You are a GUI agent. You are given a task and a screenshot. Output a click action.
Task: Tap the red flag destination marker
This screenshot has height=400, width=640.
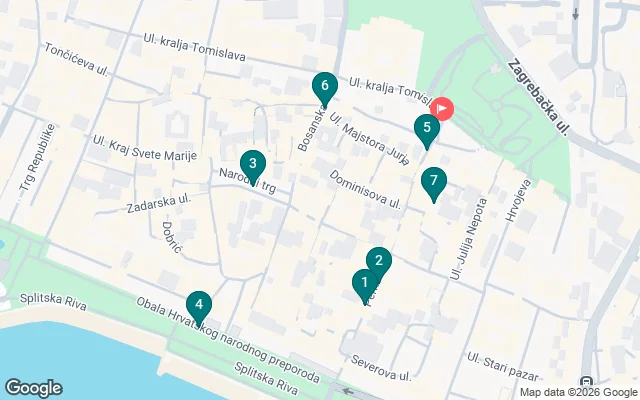(x=442, y=107)
